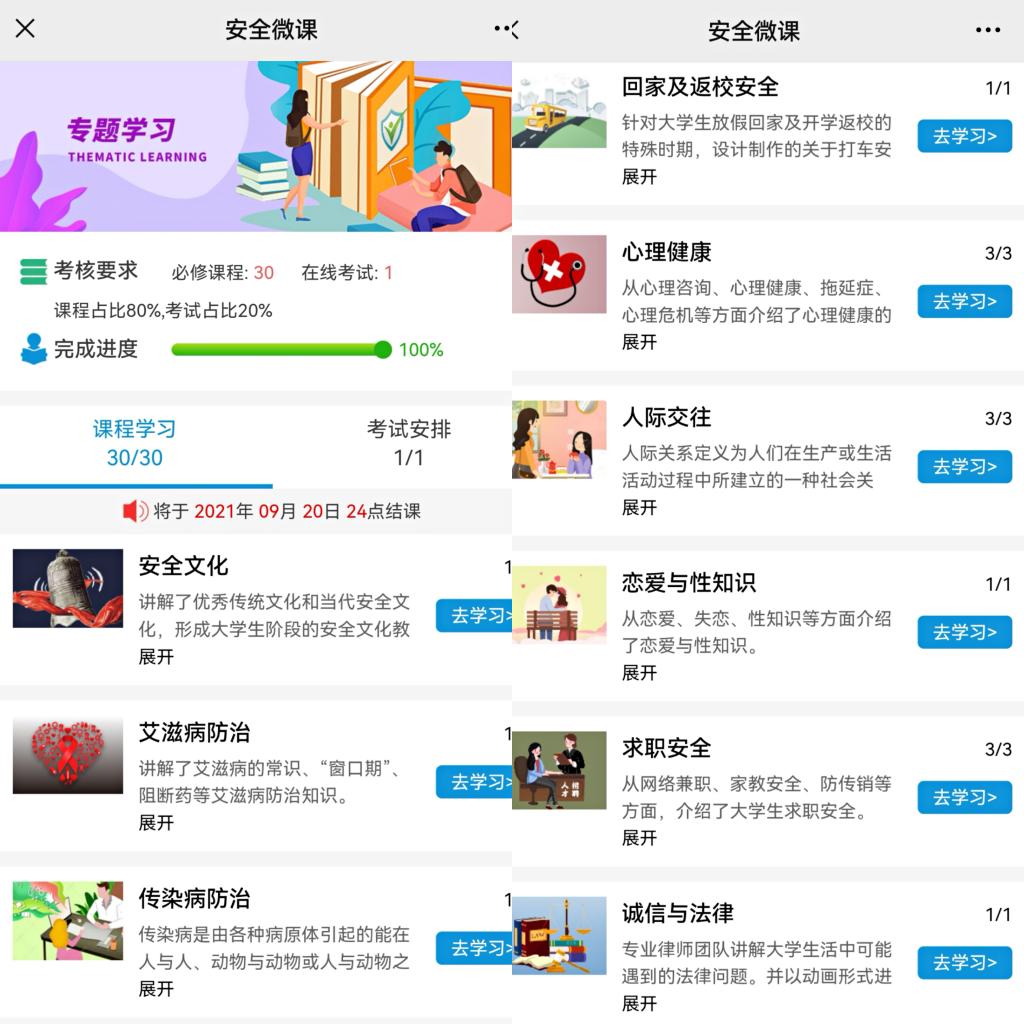The width and height of the screenshot is (1024, 1024).
Task: Expand the 传染病防治 description
Action: click(x=156, y=988)
